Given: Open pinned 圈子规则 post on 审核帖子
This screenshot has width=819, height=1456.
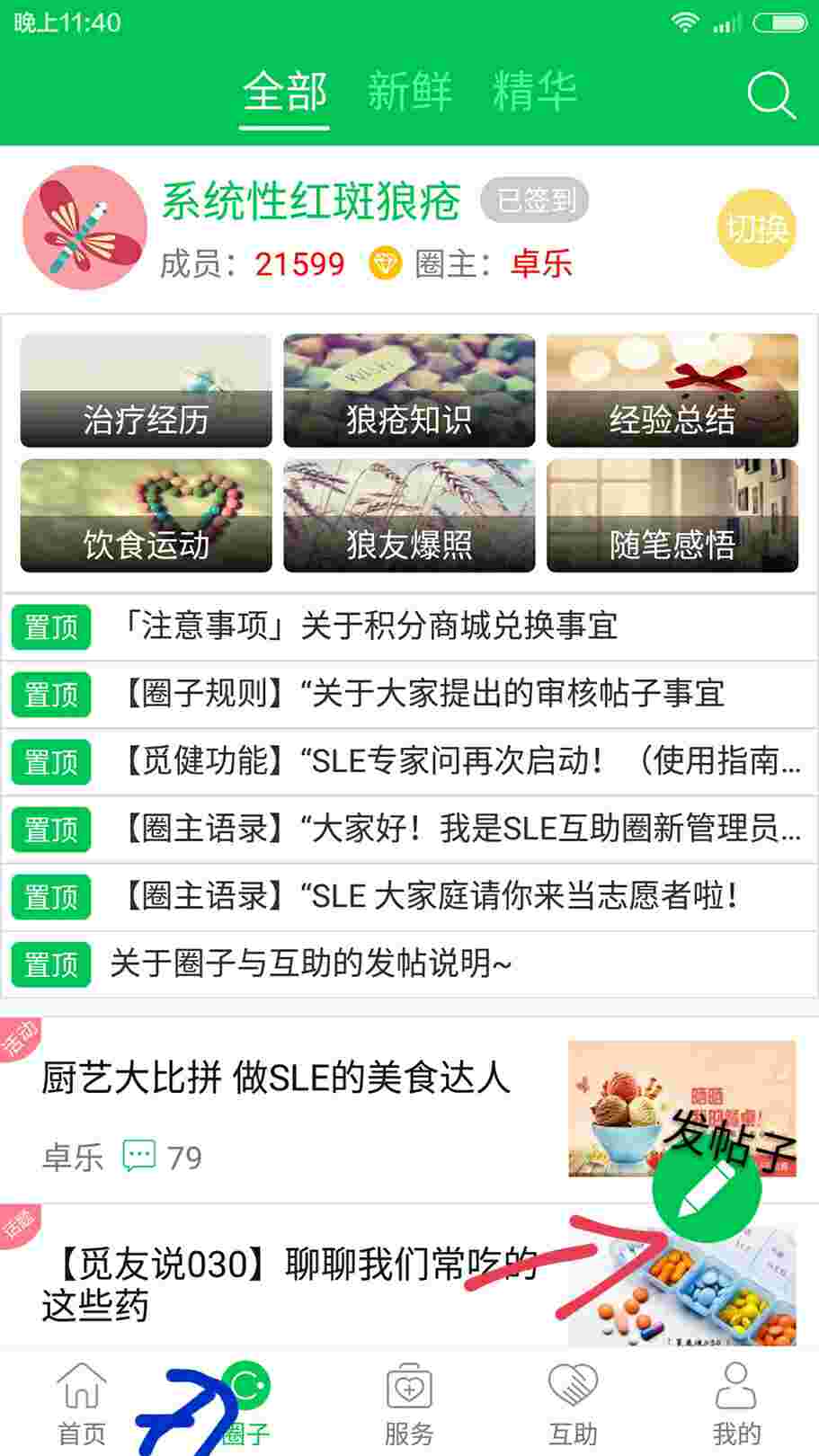Looking at the screenshot, I should 423,694.
